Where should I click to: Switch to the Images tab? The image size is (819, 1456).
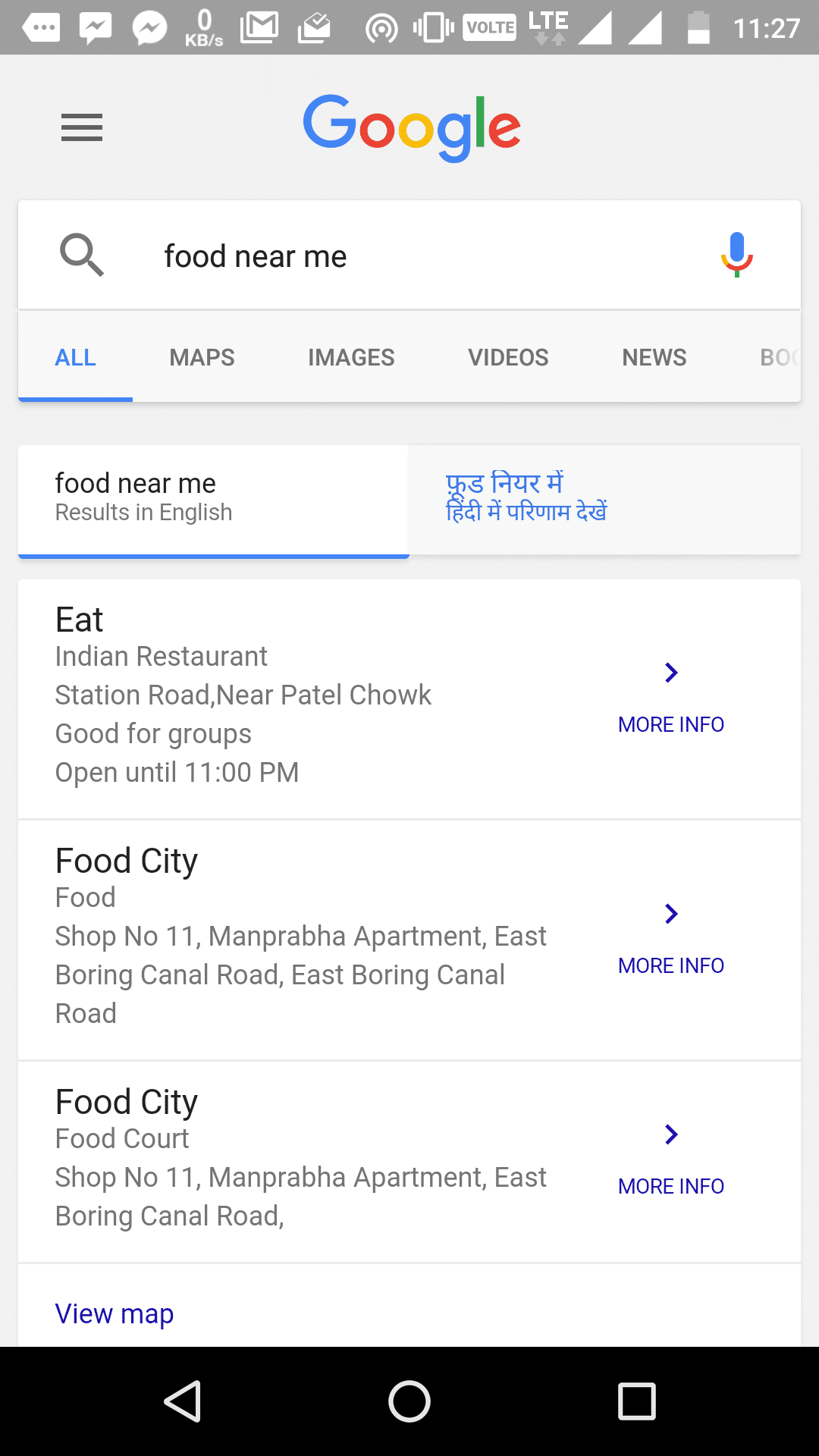(351, 357)
